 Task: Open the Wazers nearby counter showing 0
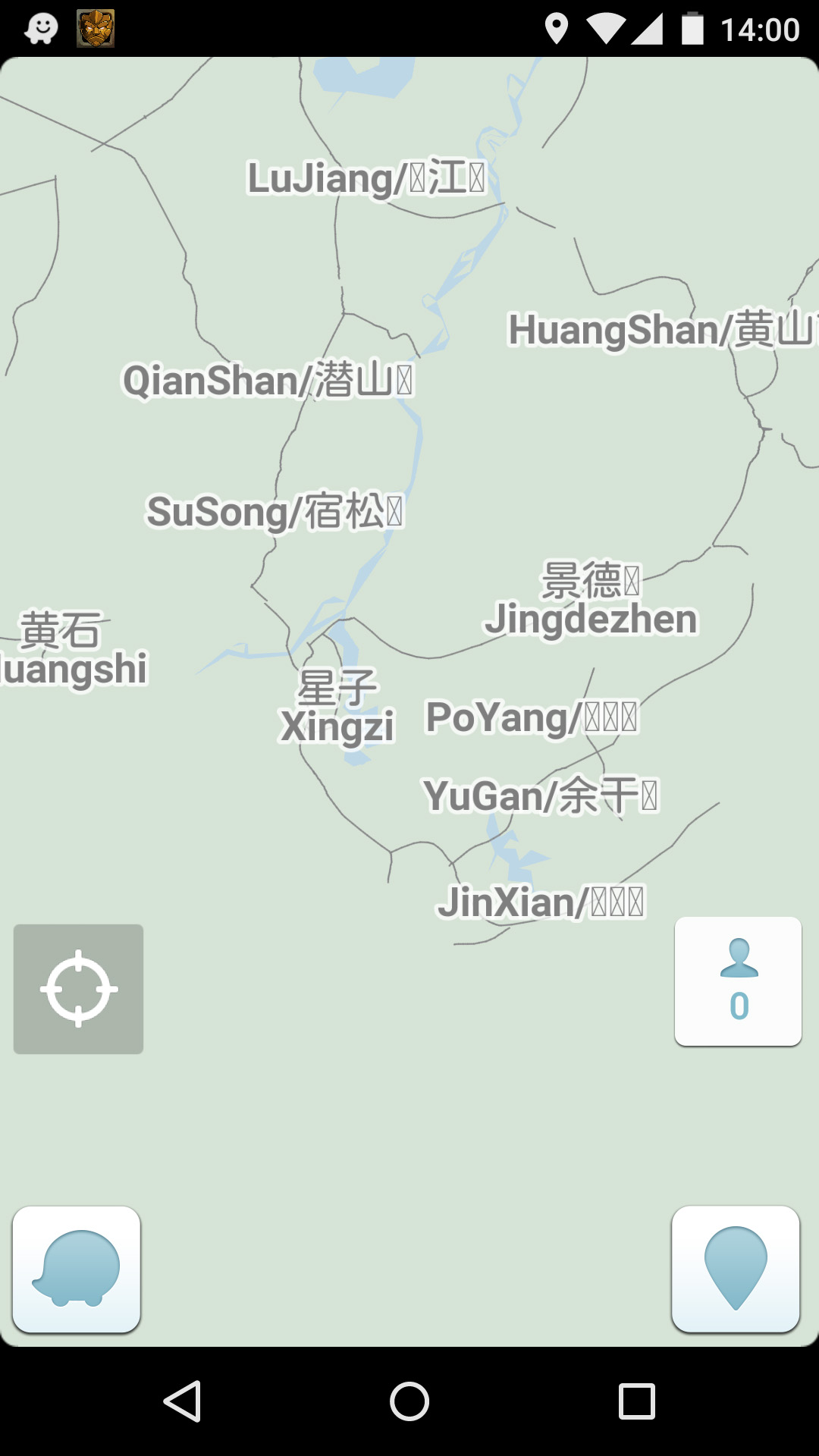[737, 981]
